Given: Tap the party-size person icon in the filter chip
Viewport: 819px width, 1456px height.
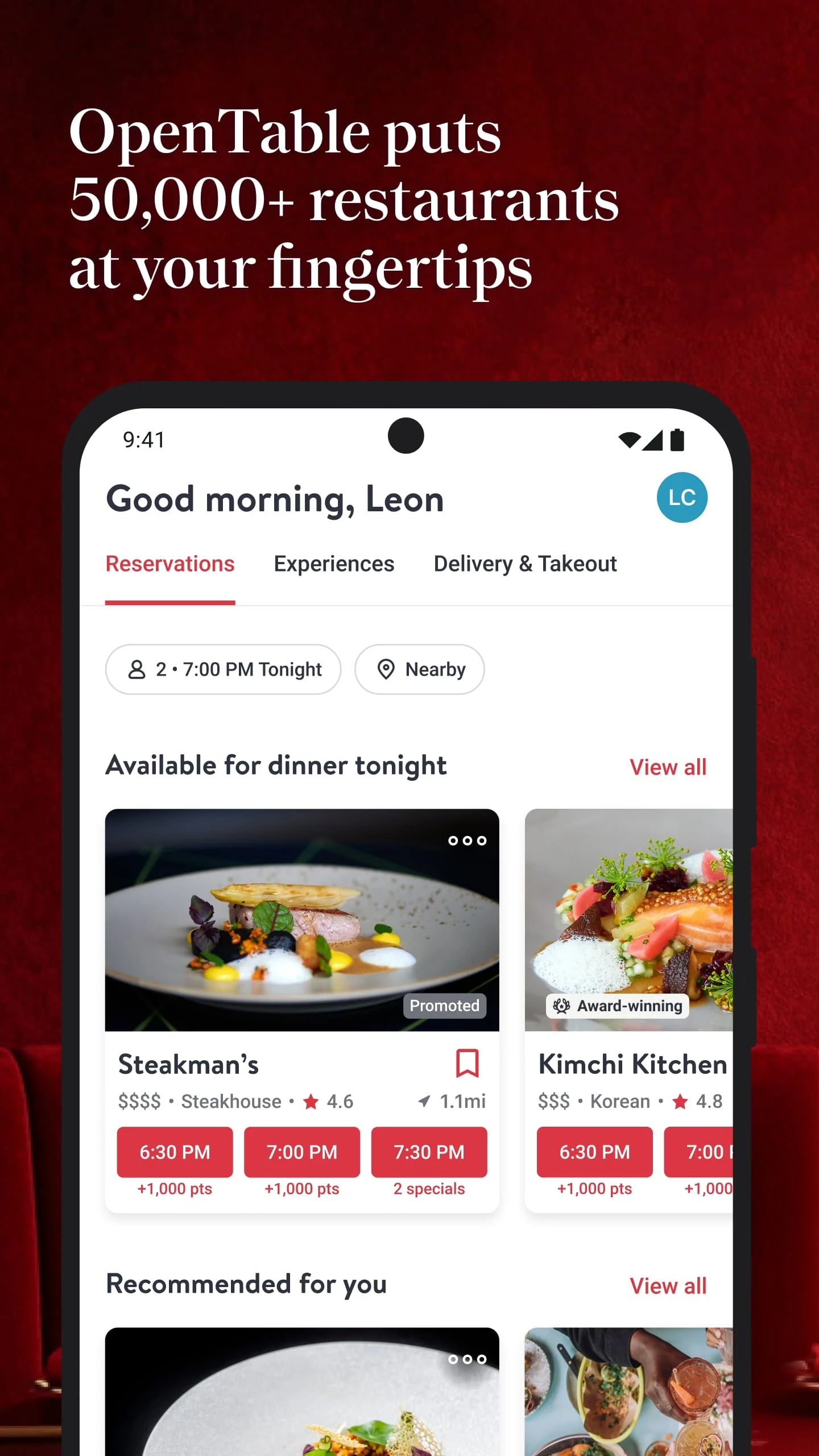Looking at the screenshot, I should (136, 669).
